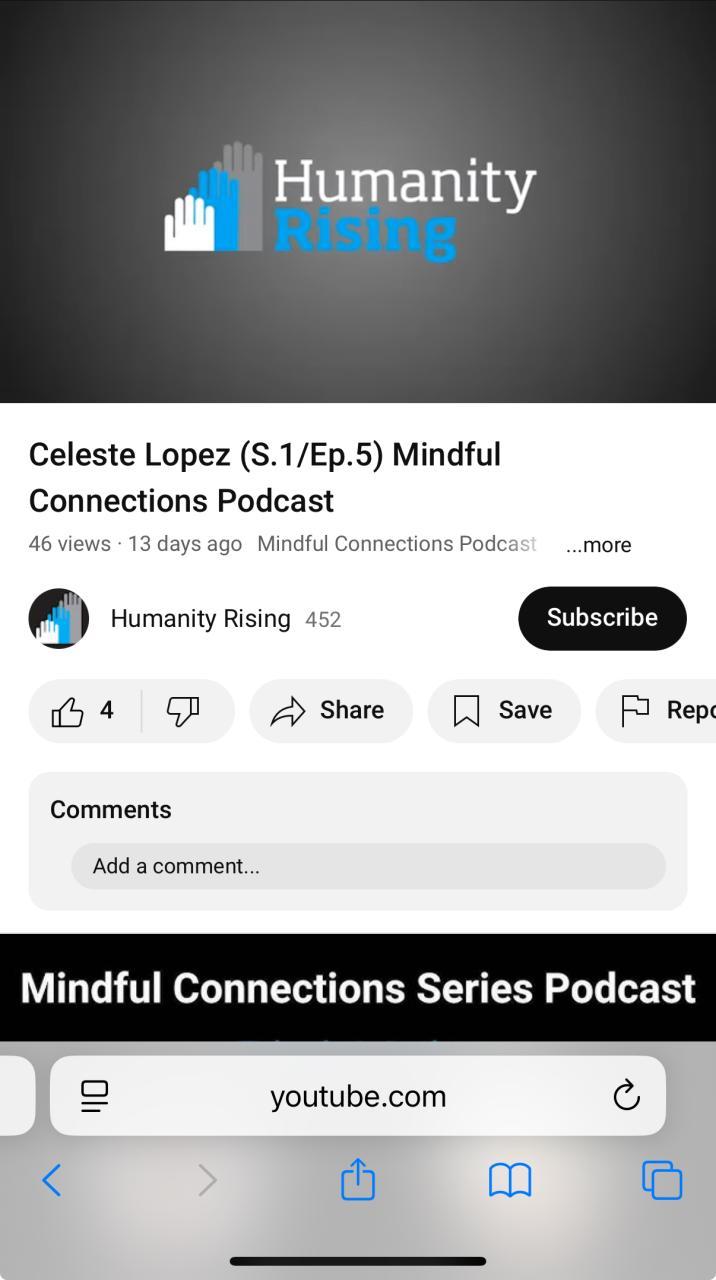The image size is (716, 1280).
Task: Share this podcast video
Action: (330, 711)
